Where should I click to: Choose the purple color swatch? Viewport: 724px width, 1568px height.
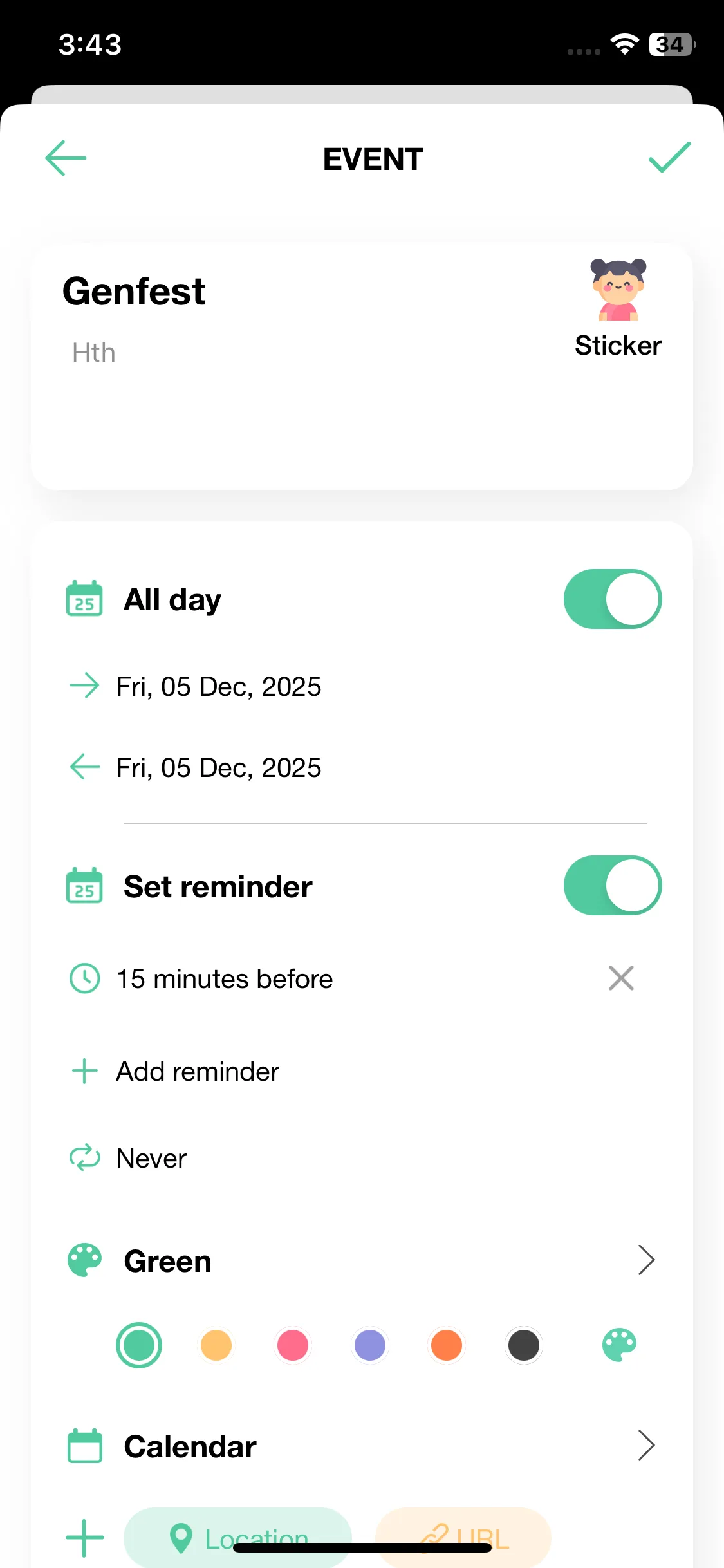point(370,1345)
